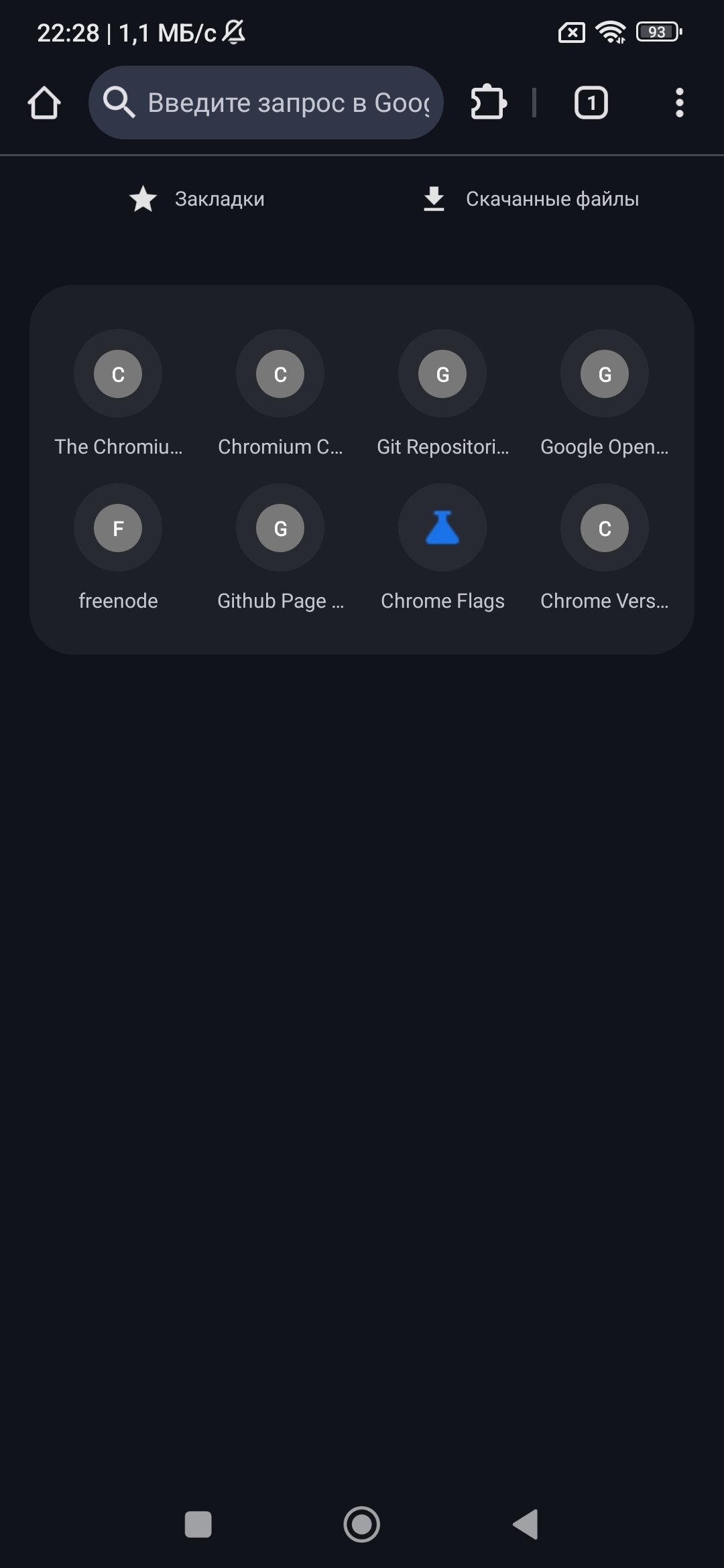Tap the system back button
Viewport: 724px width, 1568px height.
point(526,1524)
